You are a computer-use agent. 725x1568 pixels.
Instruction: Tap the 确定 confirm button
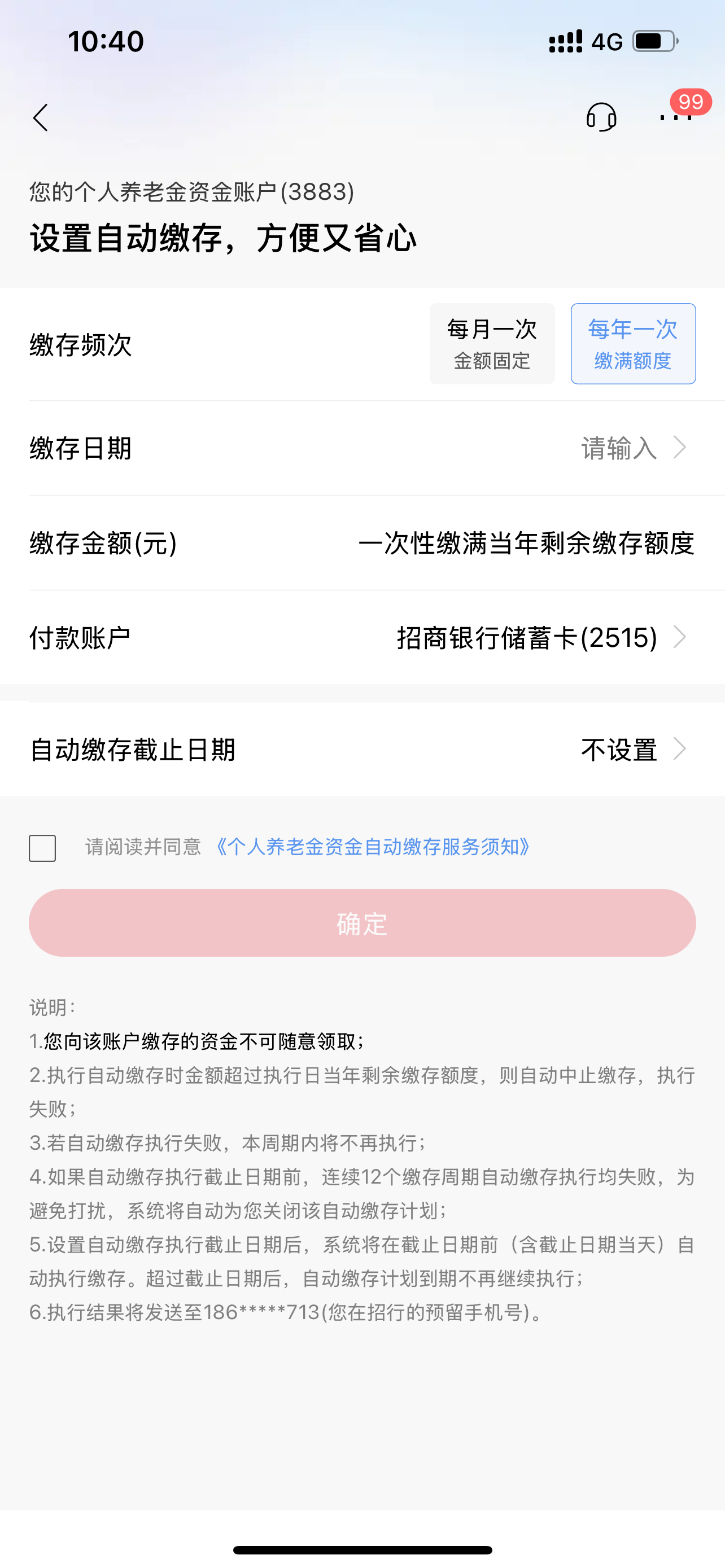point(362,923)
